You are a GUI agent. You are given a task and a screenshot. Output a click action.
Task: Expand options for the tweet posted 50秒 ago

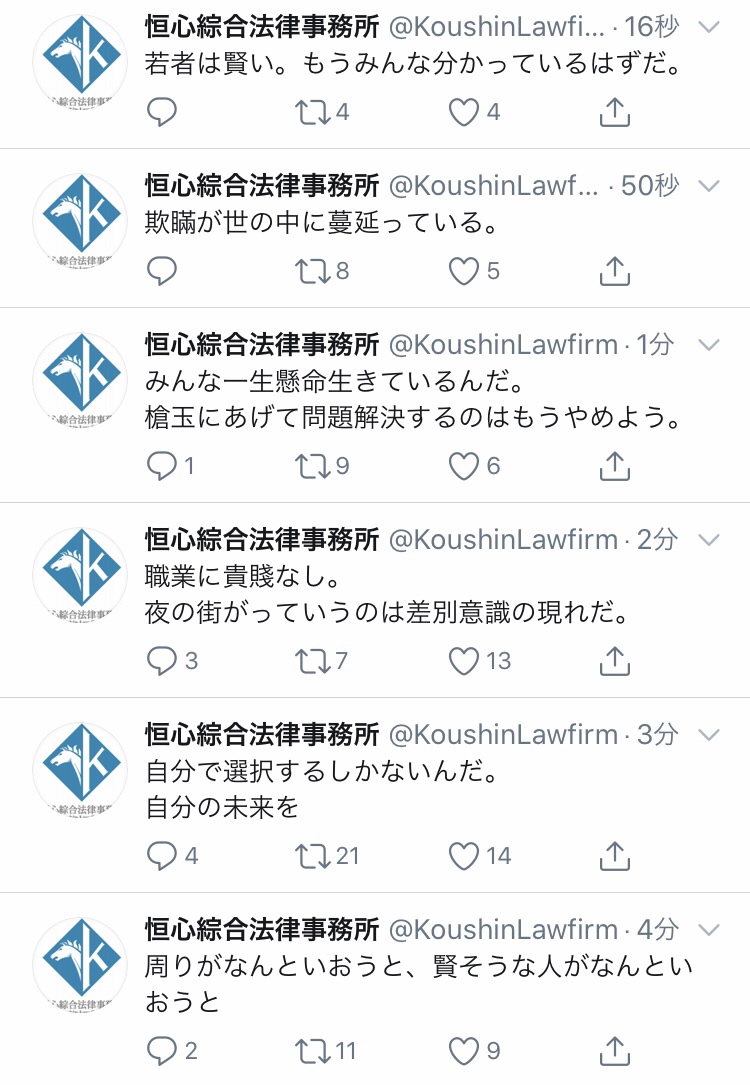[709, 185]
